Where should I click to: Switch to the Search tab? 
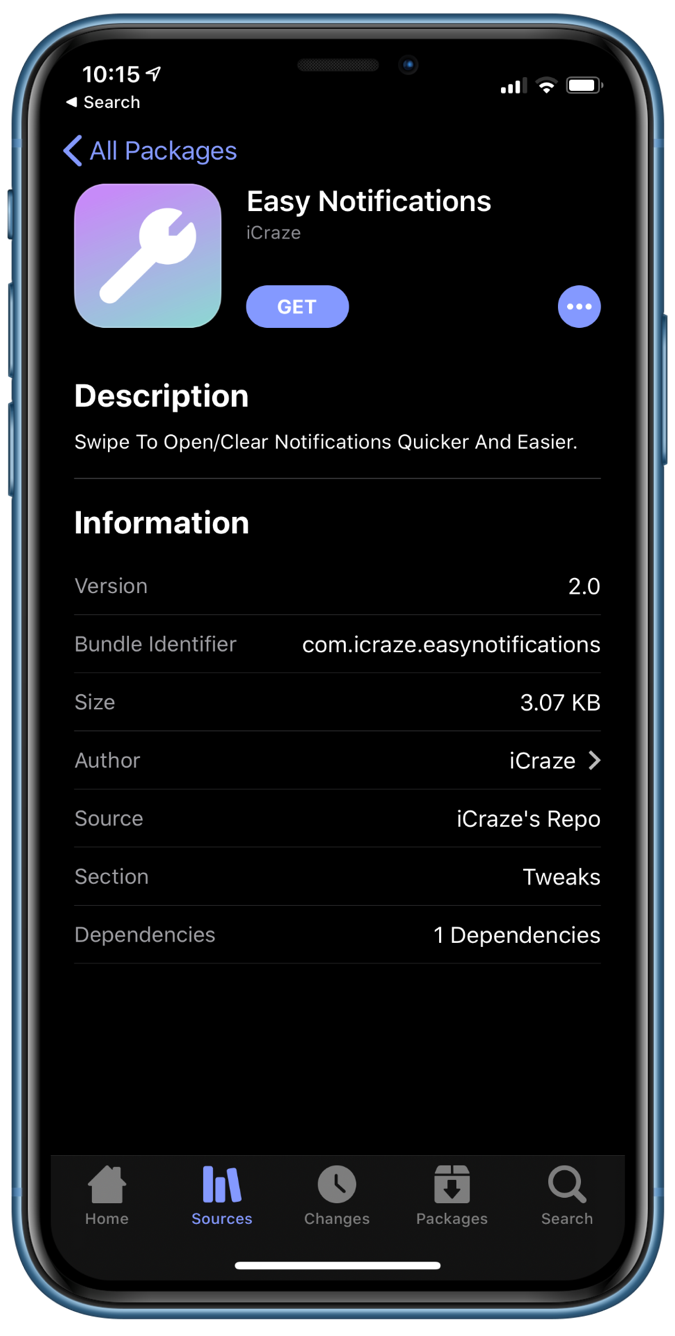click(x=567, y=1196)
